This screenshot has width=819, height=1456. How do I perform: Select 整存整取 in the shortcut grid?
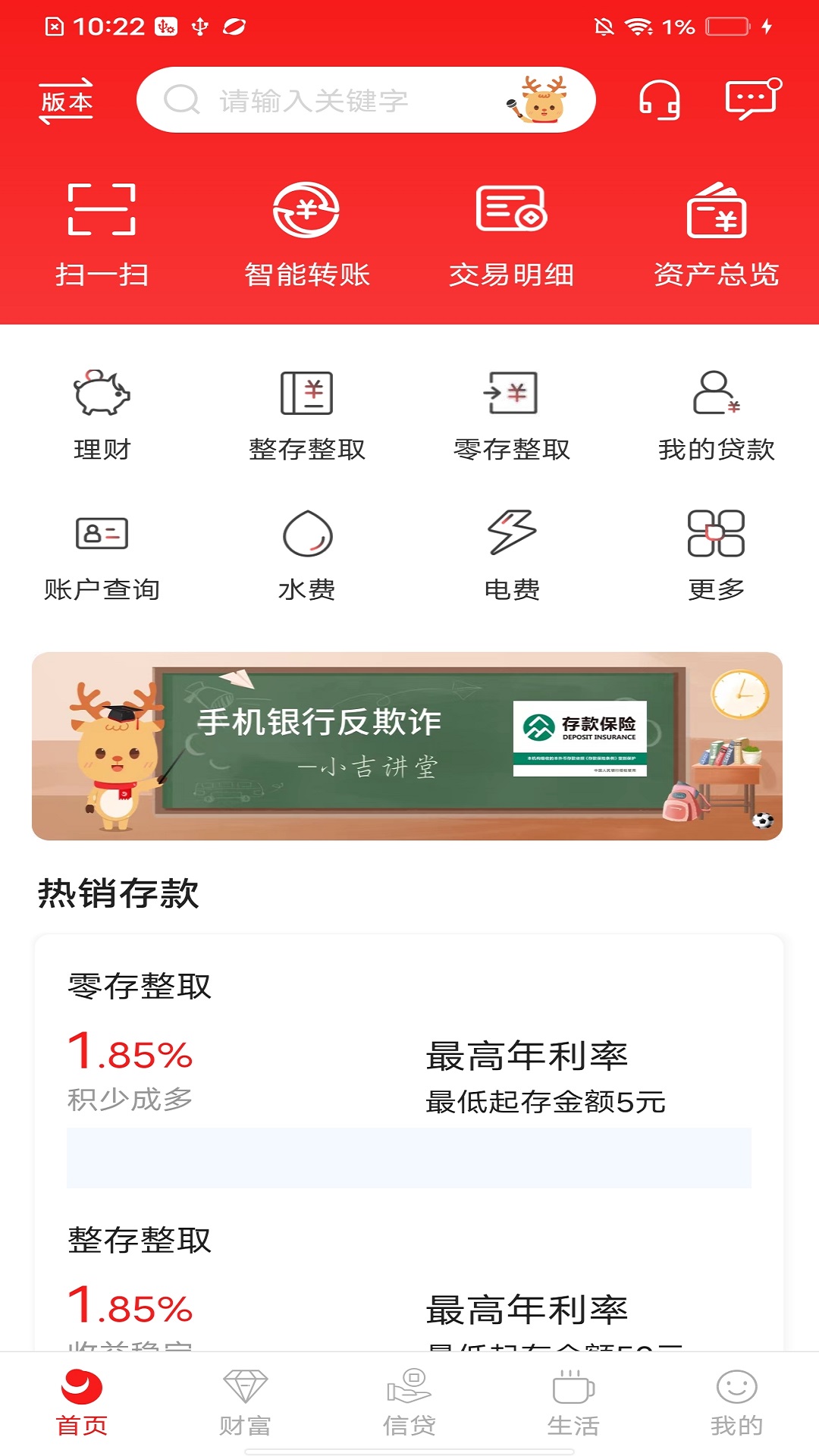306,415
